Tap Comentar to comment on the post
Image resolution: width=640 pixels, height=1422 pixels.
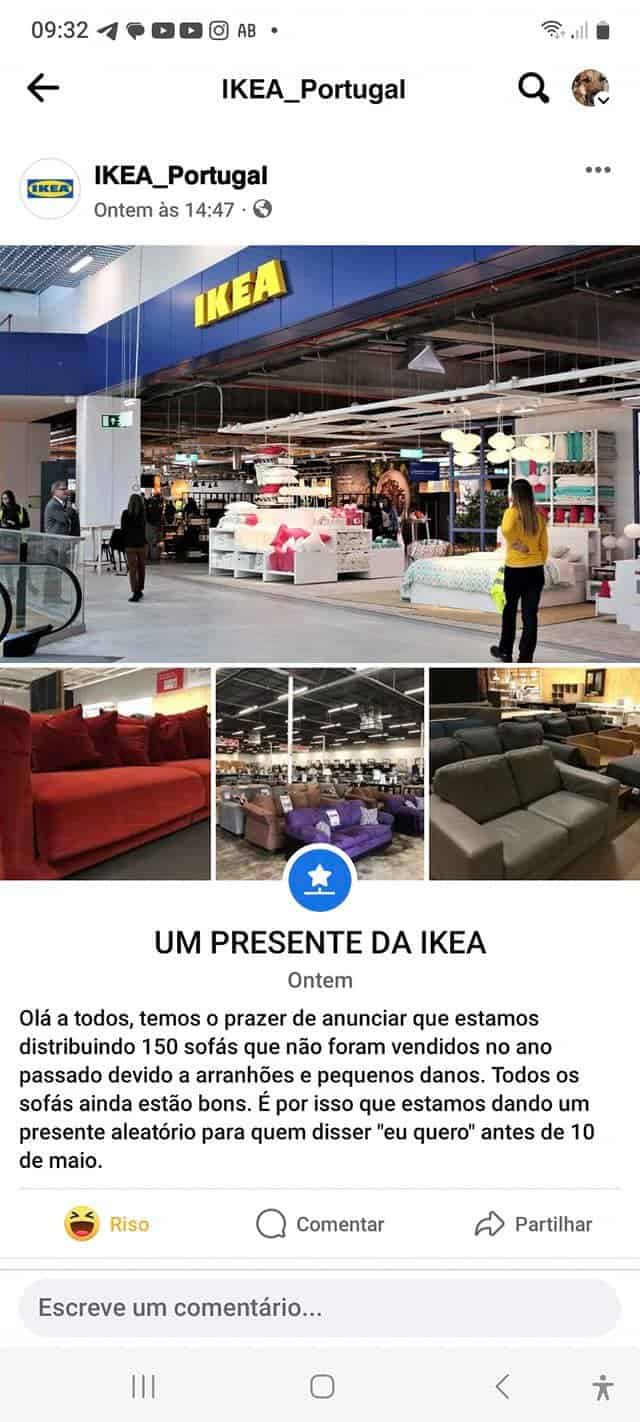[320, 1224]
